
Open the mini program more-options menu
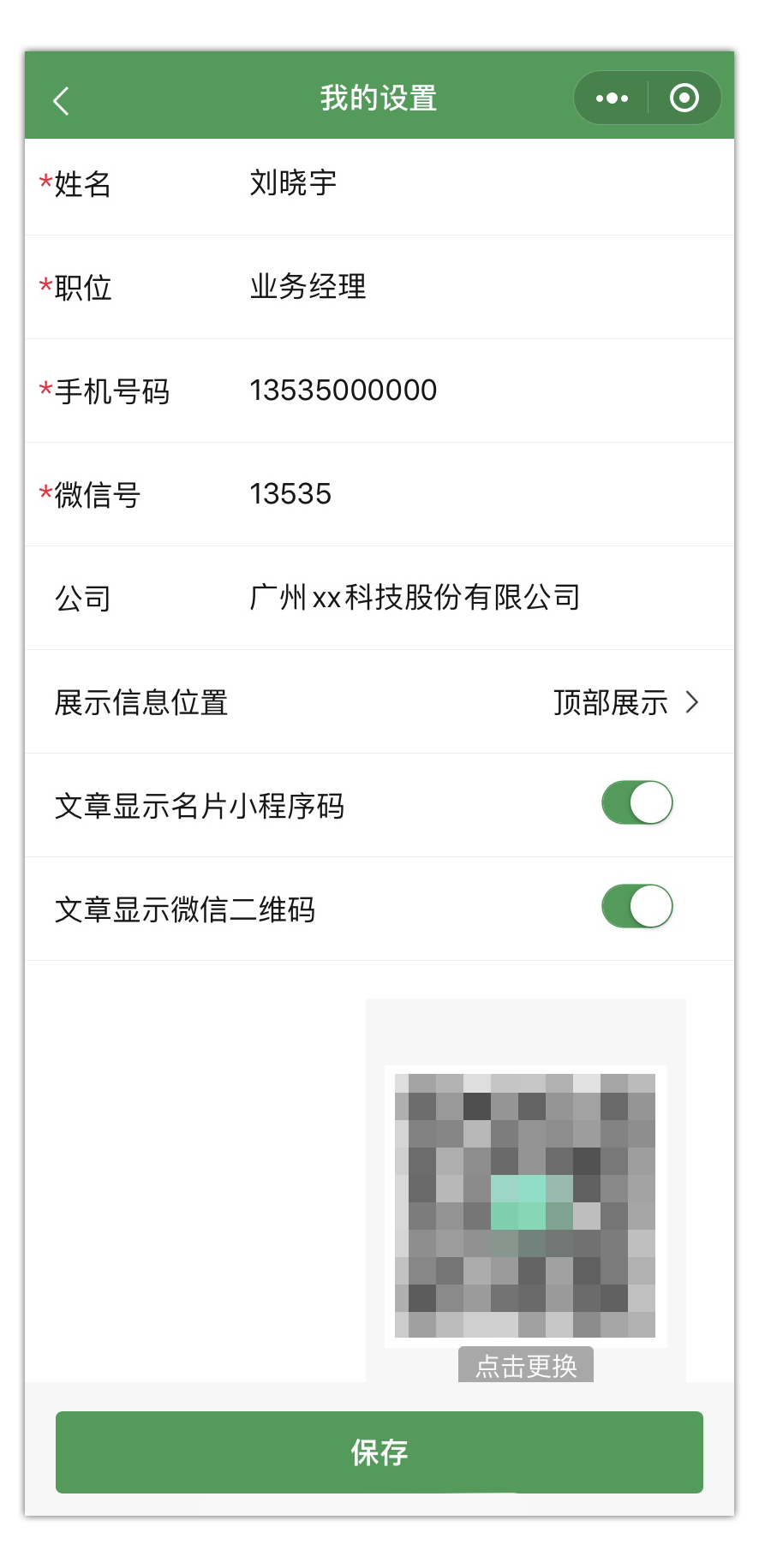click(x=612, y=98)
